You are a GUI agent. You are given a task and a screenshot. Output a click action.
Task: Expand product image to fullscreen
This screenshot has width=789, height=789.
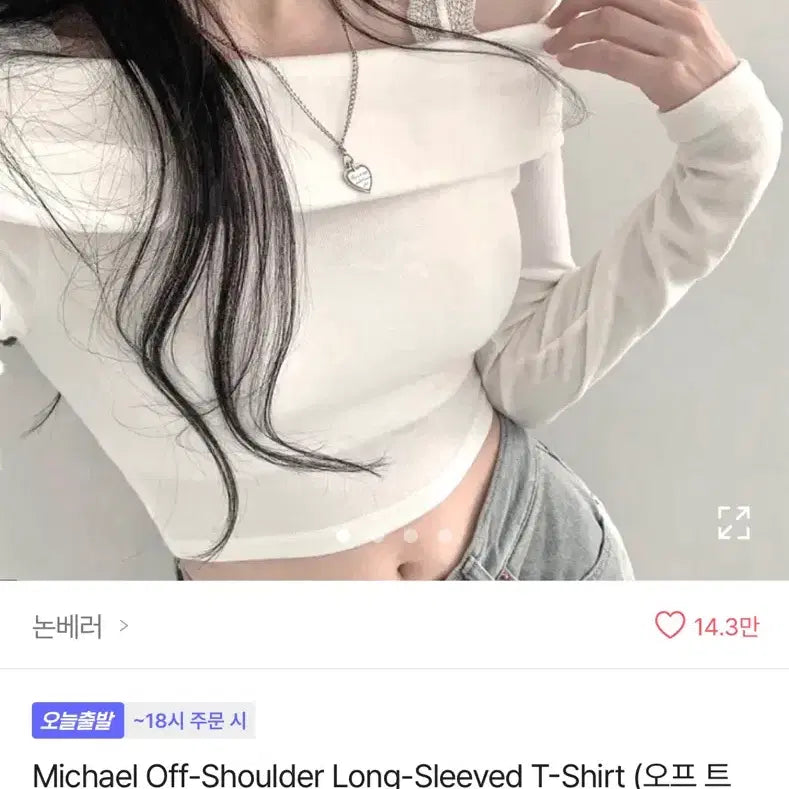[733, 523]
